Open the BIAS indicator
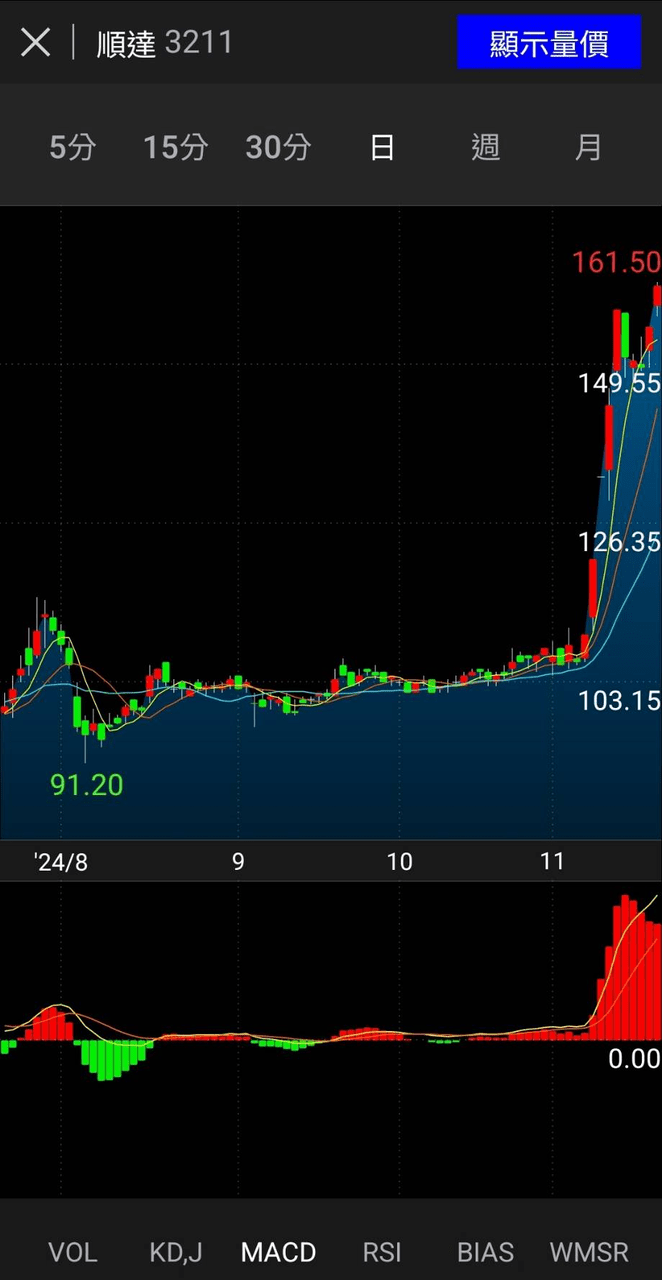The height and width of the screenshot is (1280, 662). coord(485,1251)
